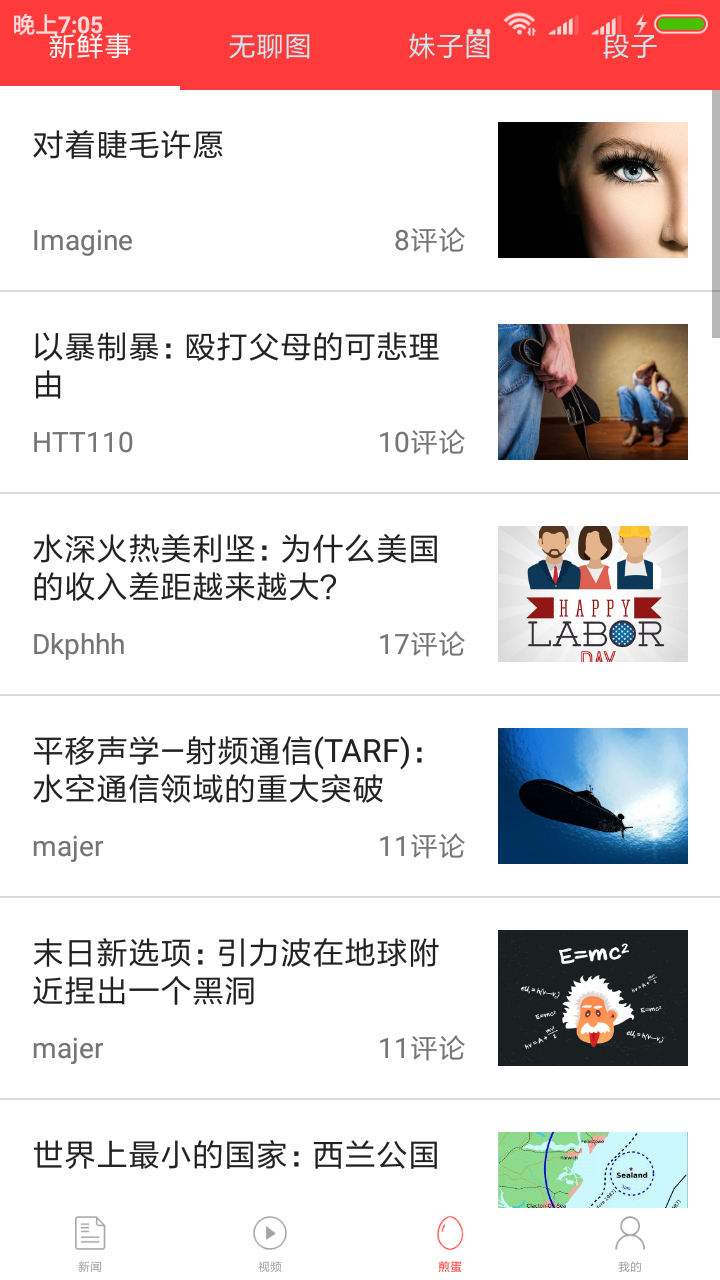Switch to the 视频 bottom tab
This screenshot has width=720, height=1280.
[270, 1244]
